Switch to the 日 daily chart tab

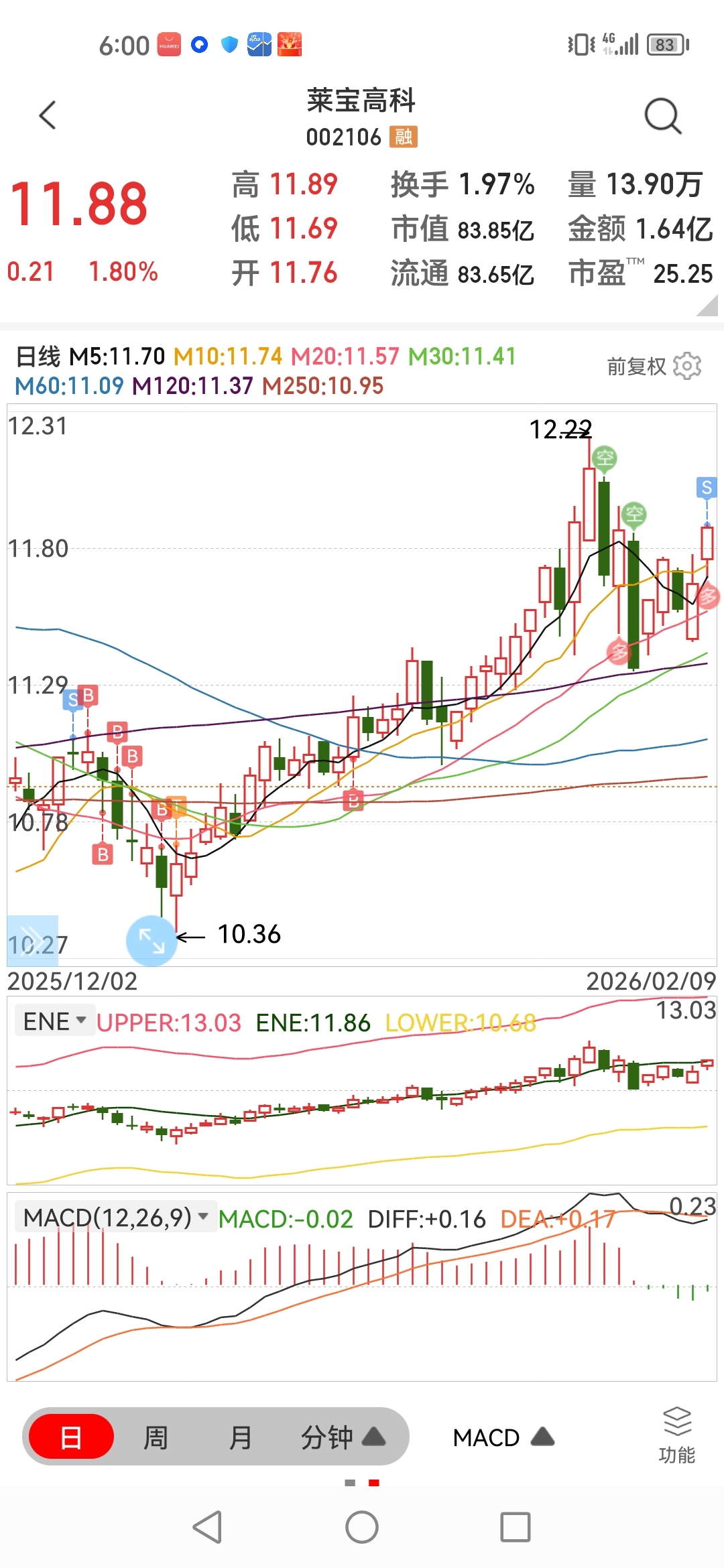(71, 1437)
